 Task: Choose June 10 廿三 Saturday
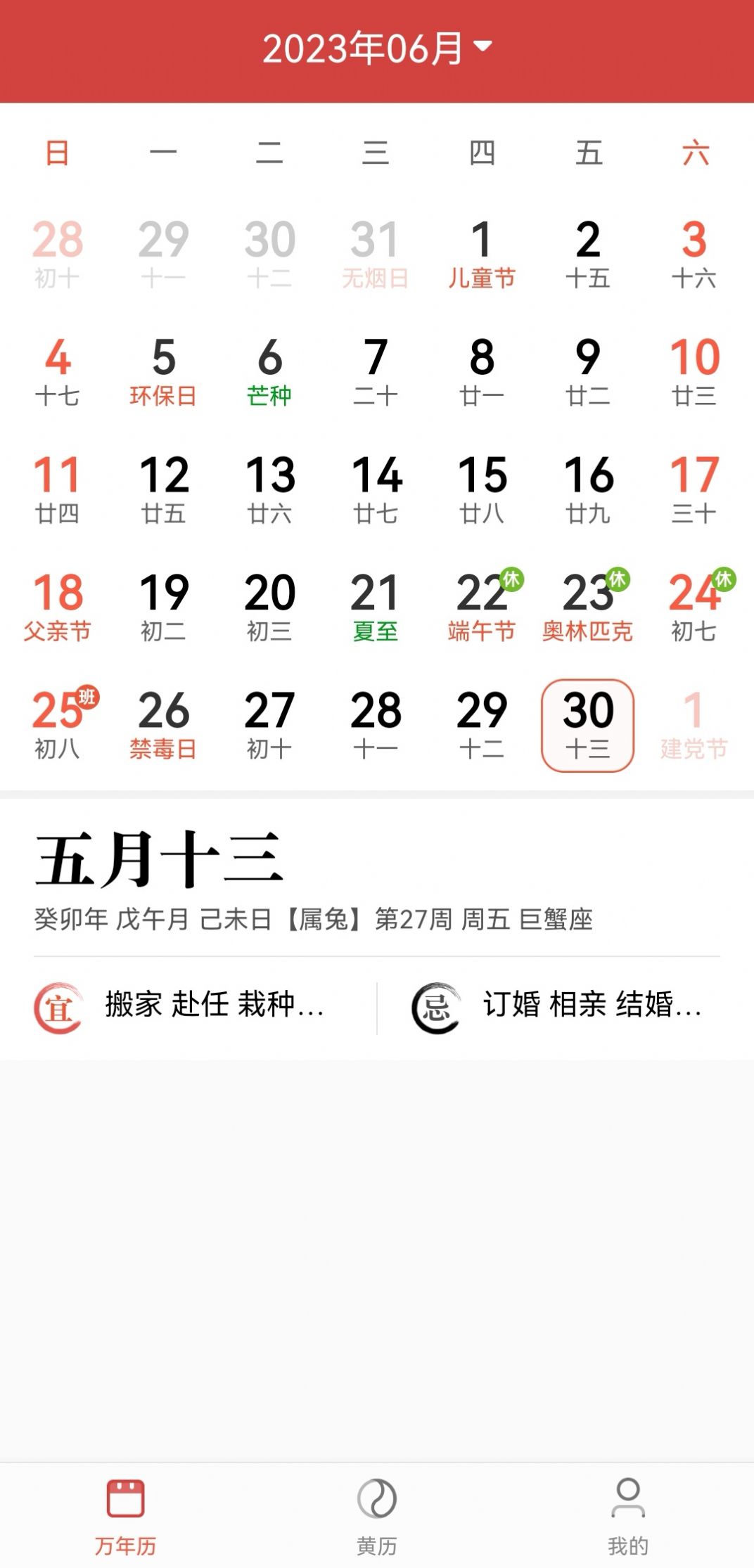694,372
